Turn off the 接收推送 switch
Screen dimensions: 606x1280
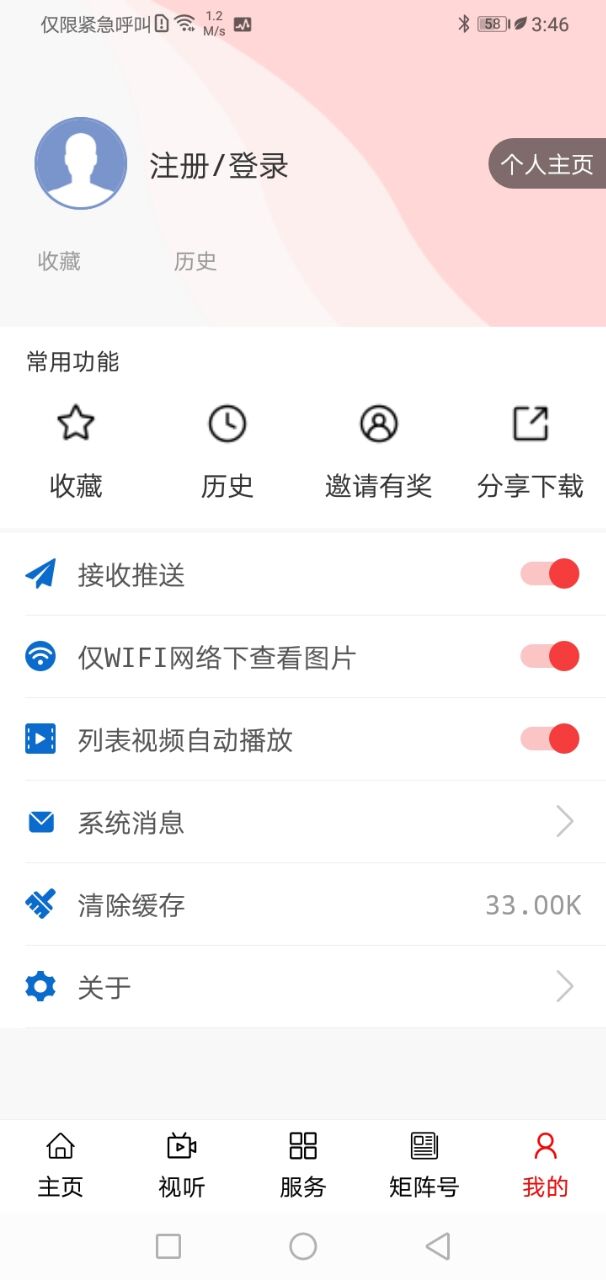[x=549, y=574]
